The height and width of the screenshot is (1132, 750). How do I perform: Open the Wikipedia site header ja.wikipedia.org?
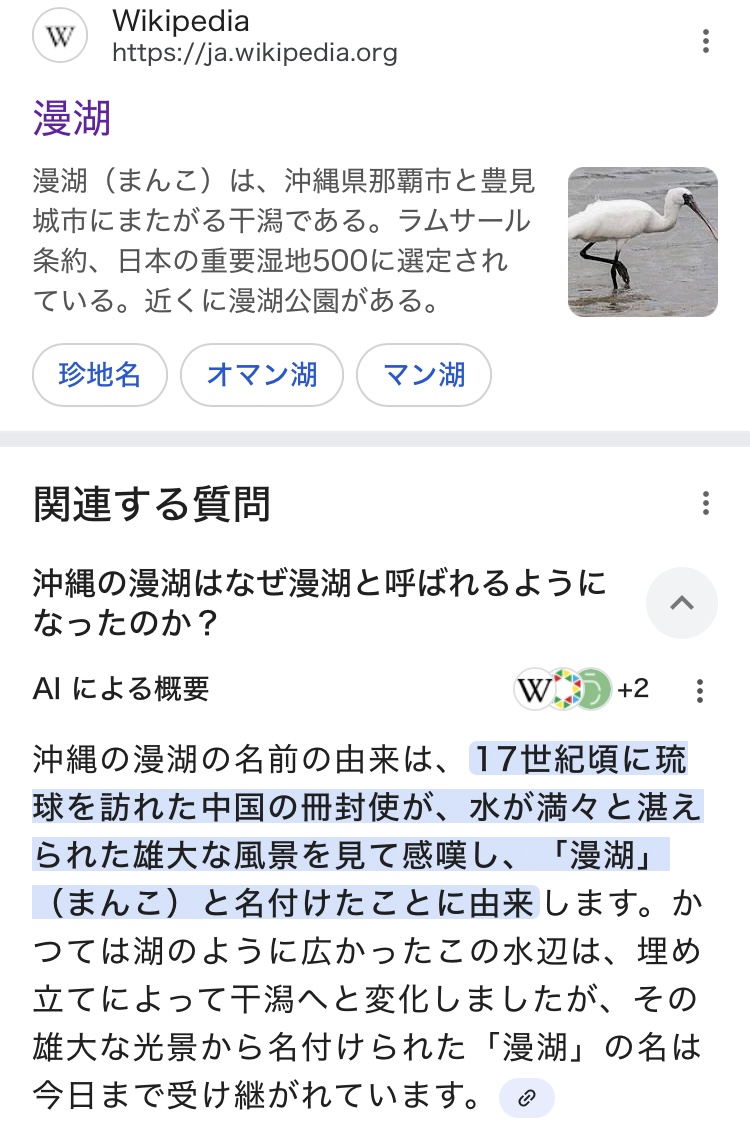[215, 36]
